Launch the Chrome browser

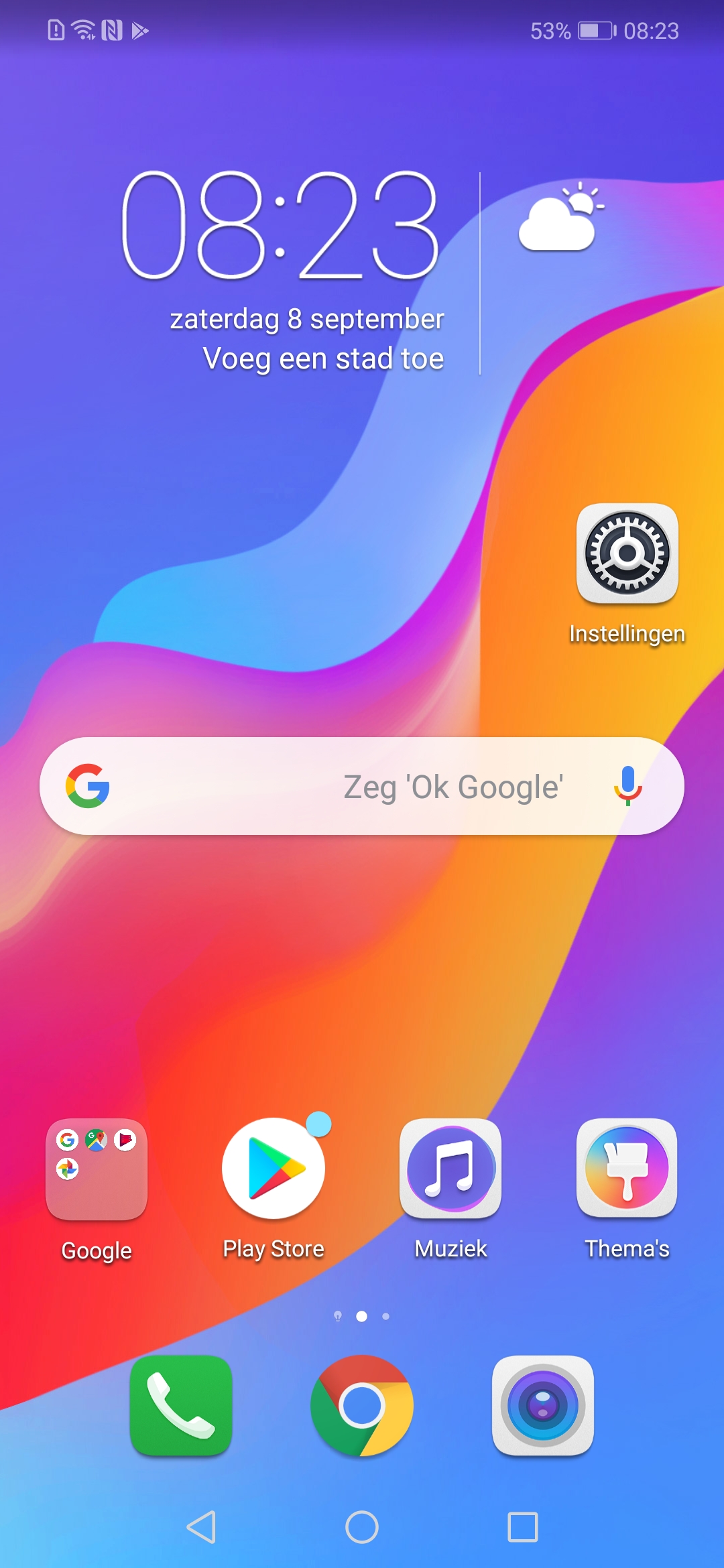[x=362, y=1405]
